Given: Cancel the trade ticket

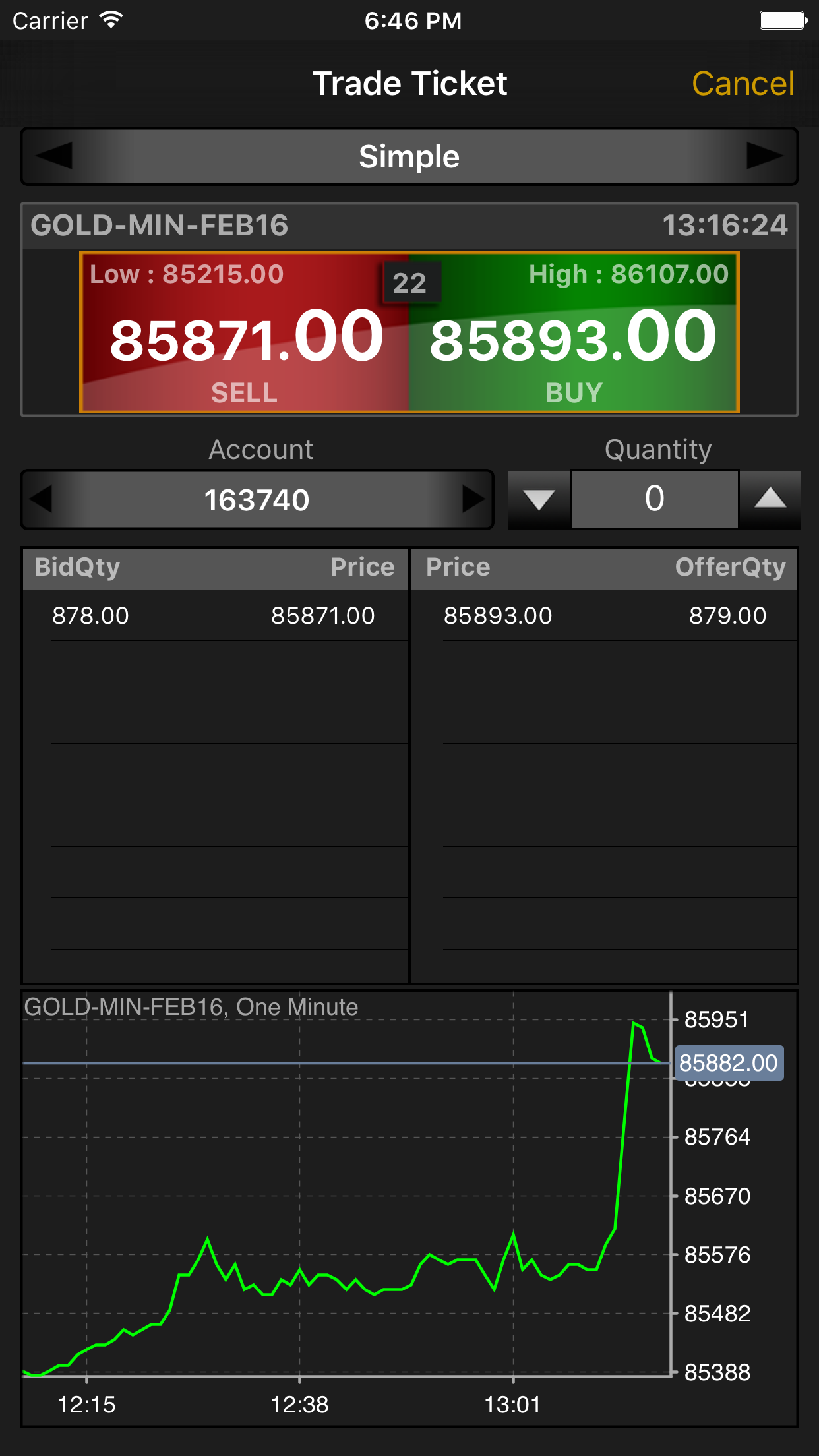Looking at the screenshot, I should [x=743, y=84].
